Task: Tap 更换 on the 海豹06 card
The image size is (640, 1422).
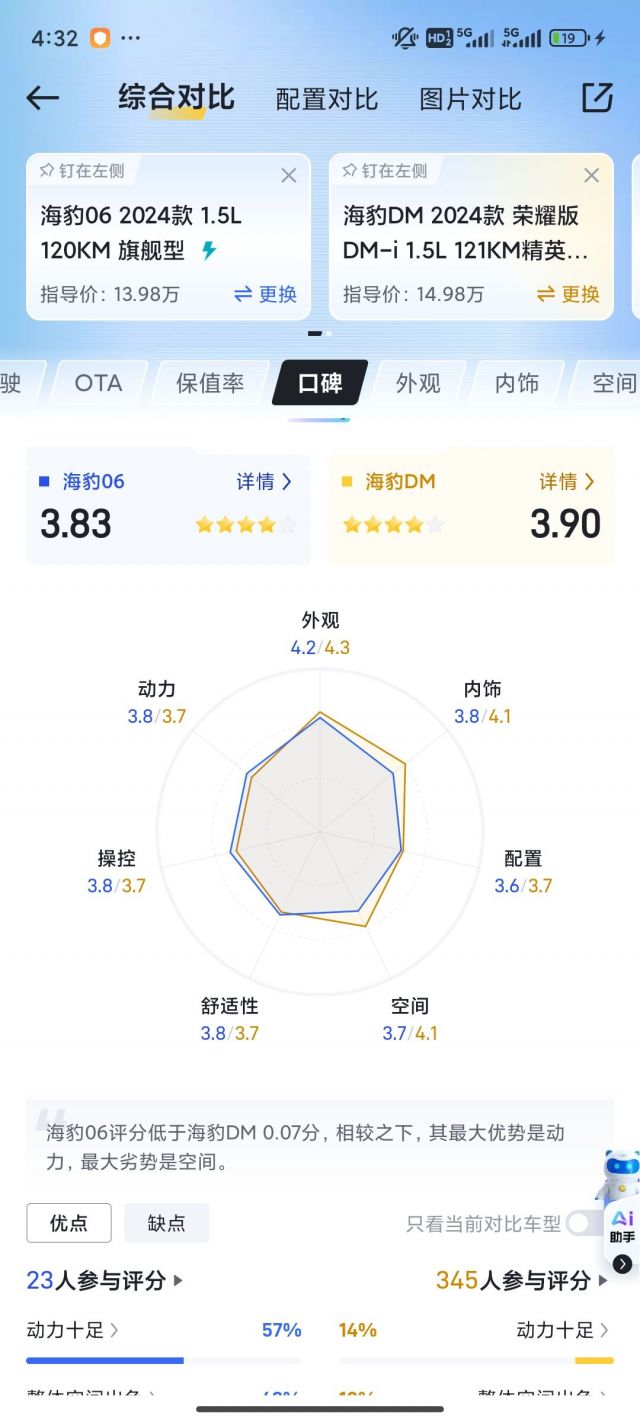Action: [x=266, y=294]
